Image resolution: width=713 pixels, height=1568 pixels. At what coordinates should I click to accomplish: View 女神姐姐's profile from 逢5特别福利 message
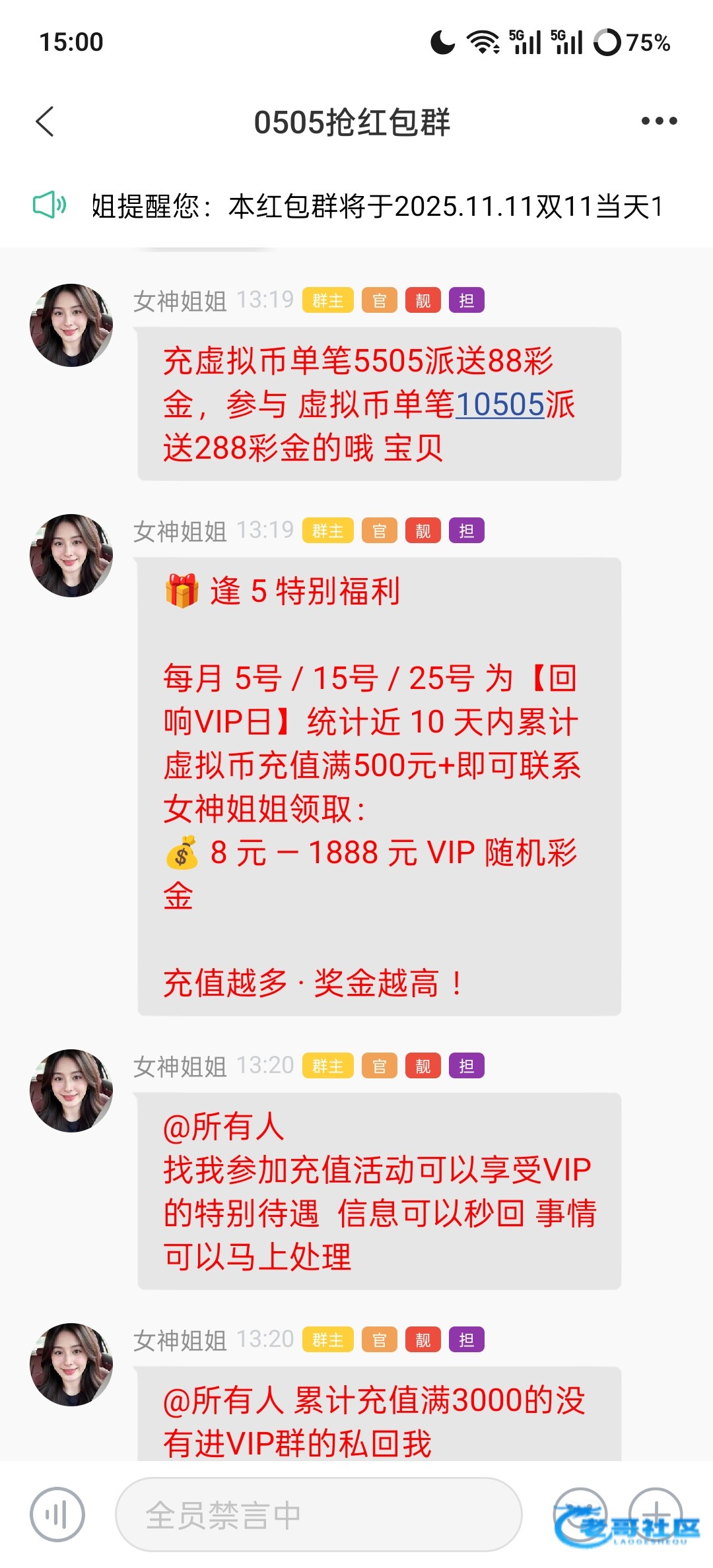coord(71,556)
